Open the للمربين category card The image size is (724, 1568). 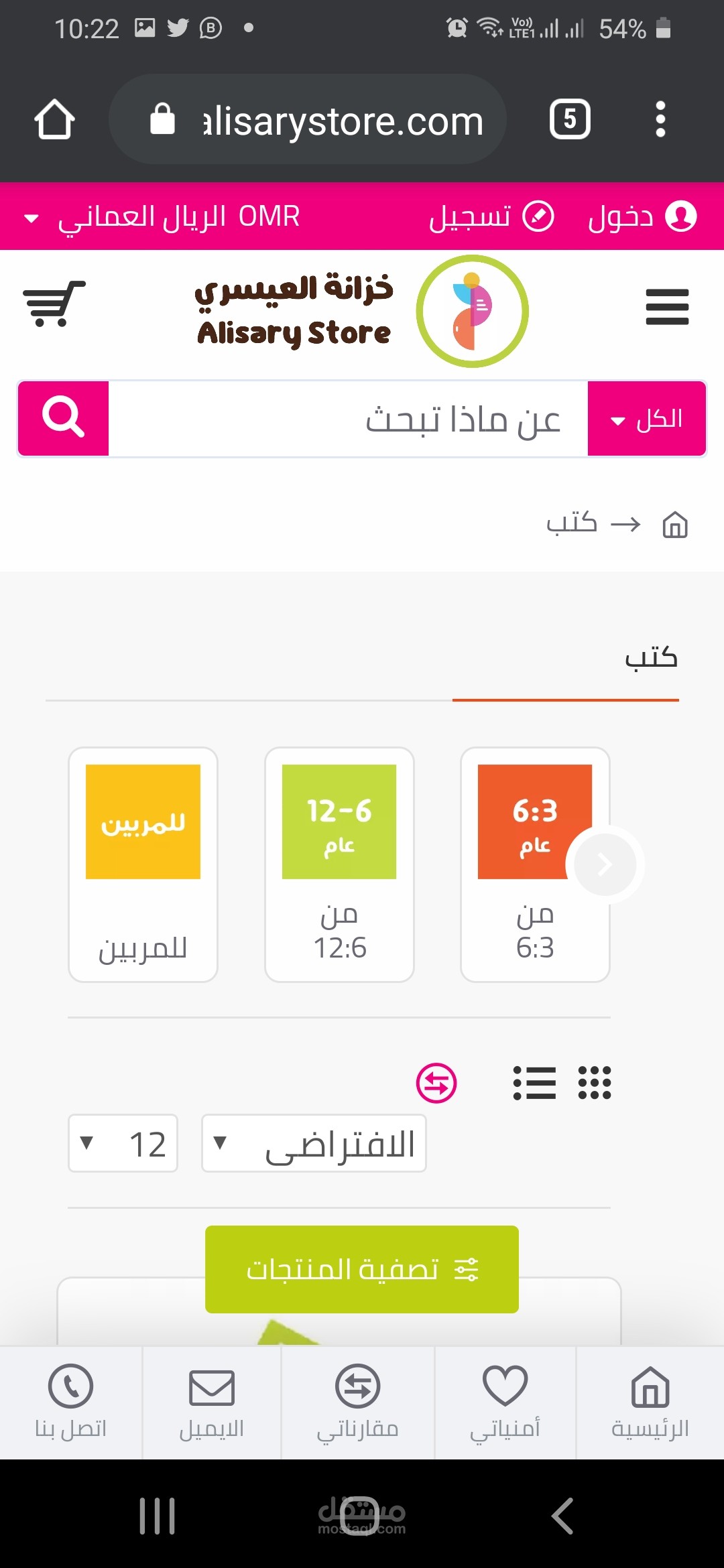143,864
